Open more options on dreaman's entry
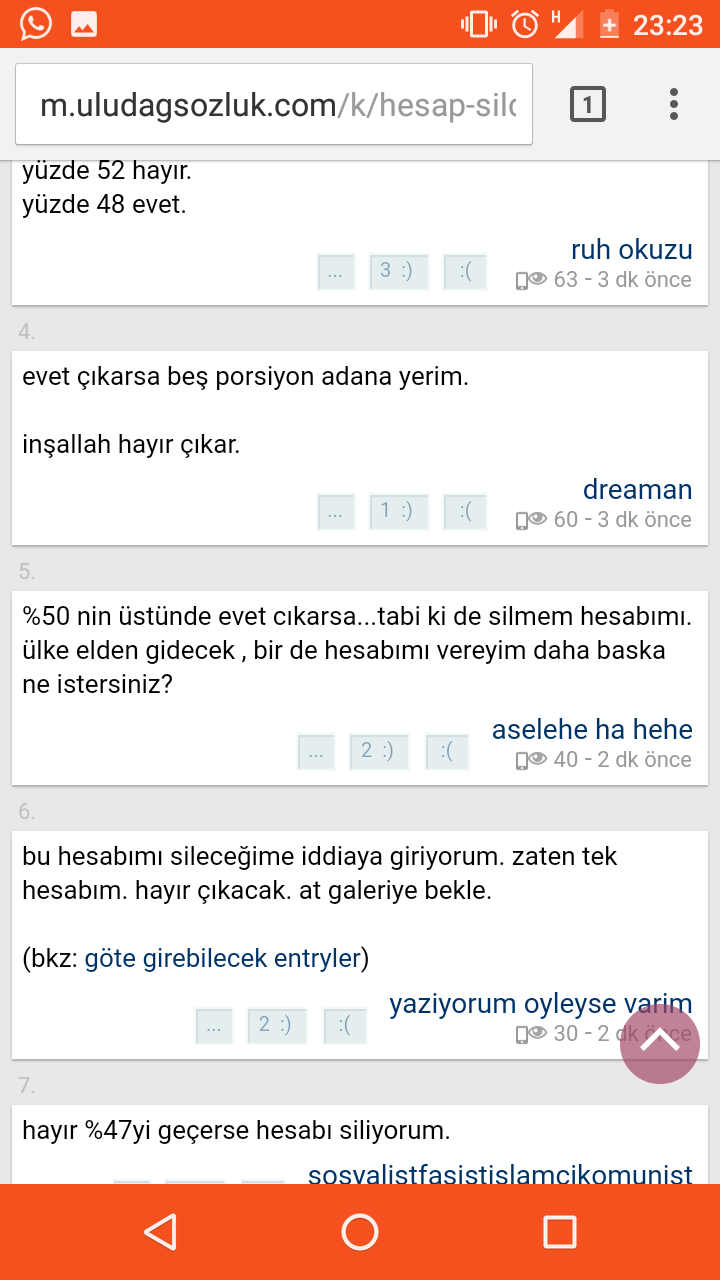Viewport: 720px width, 1280px height. pos(336,512)
